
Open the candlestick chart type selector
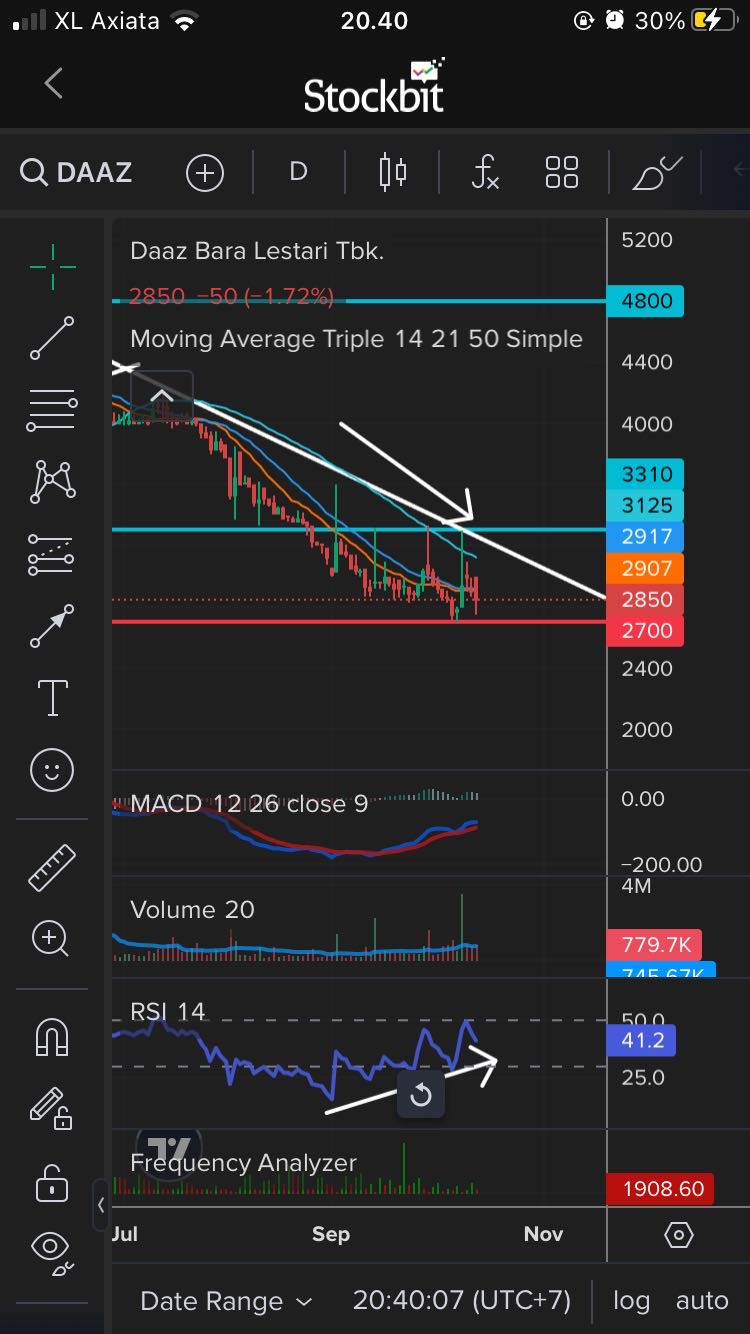[393, 172]
